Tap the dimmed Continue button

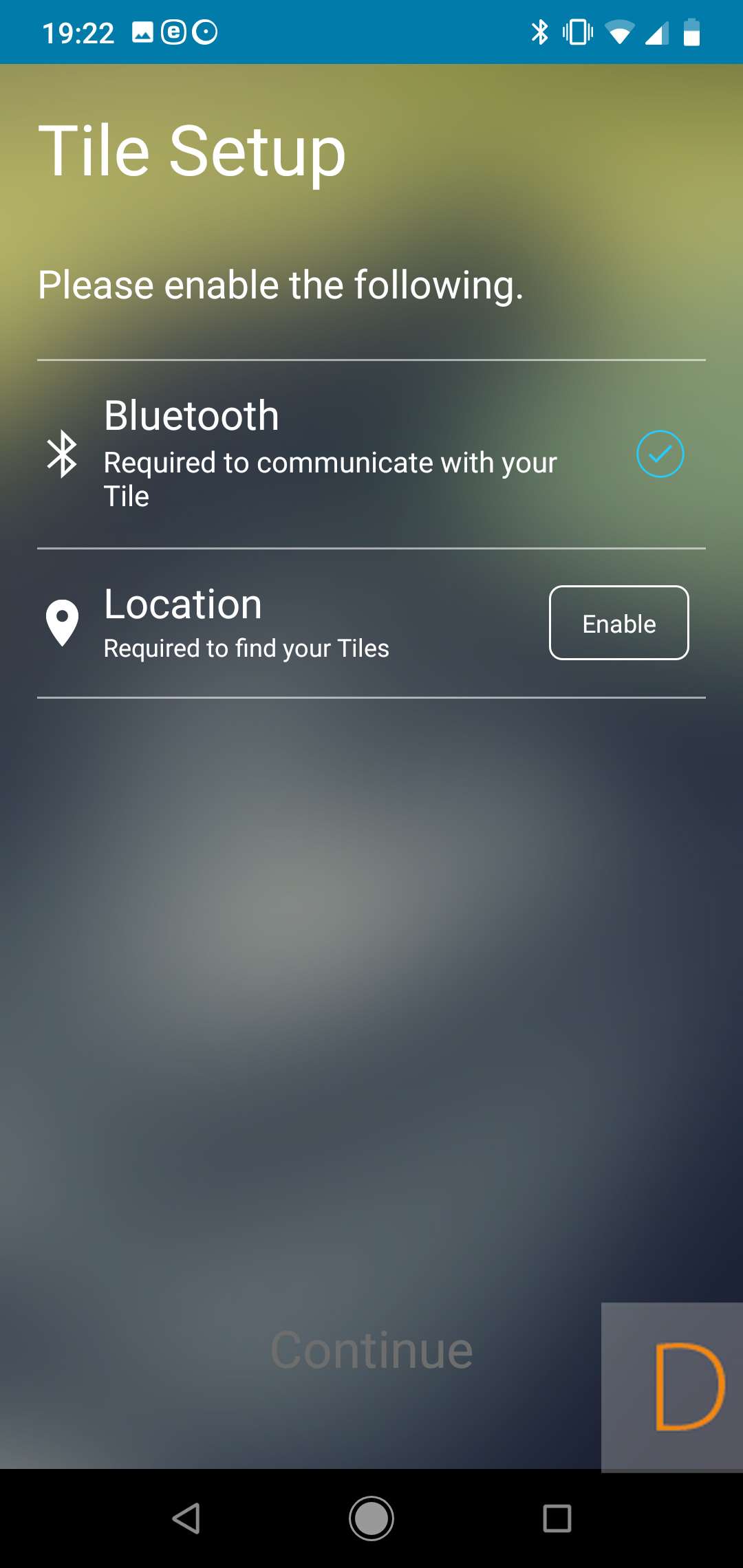(x=371, y=1349)
